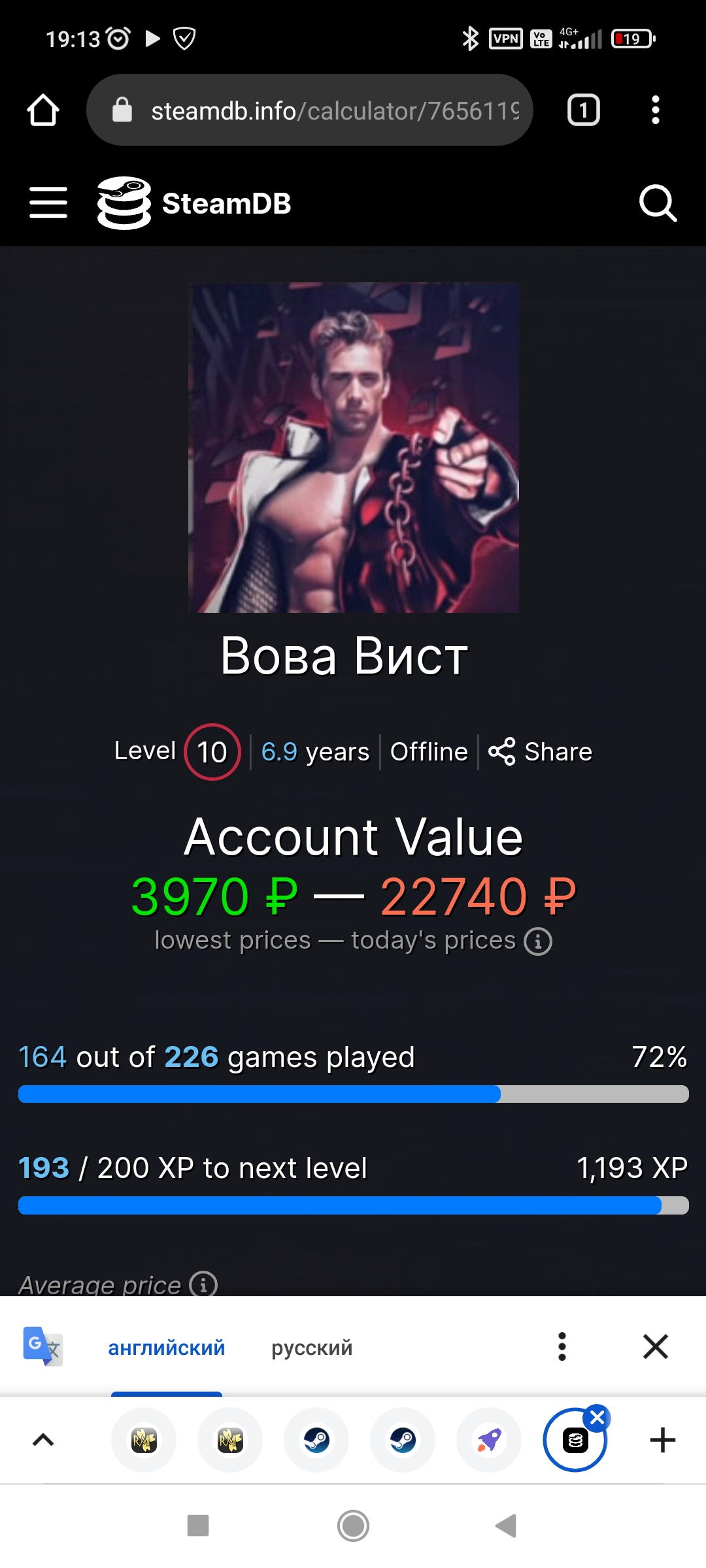Open the browser home page

43,110
